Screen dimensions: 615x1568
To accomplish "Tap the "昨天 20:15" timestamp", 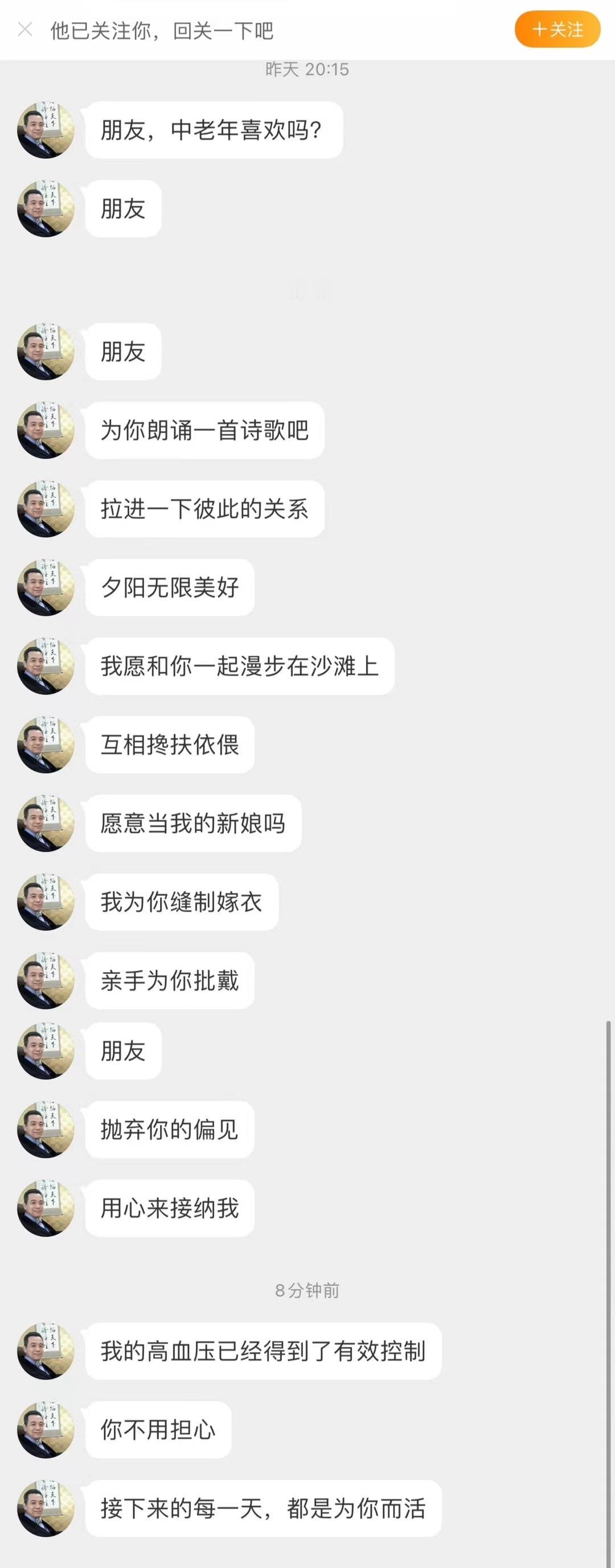I will tap(307, 70).
